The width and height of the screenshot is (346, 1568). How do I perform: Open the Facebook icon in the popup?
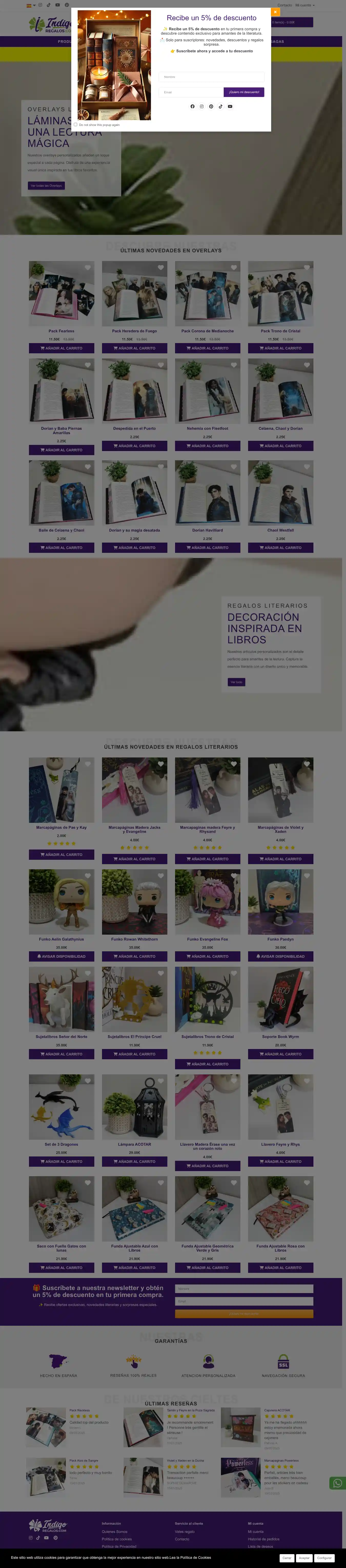tap(193, 106)
